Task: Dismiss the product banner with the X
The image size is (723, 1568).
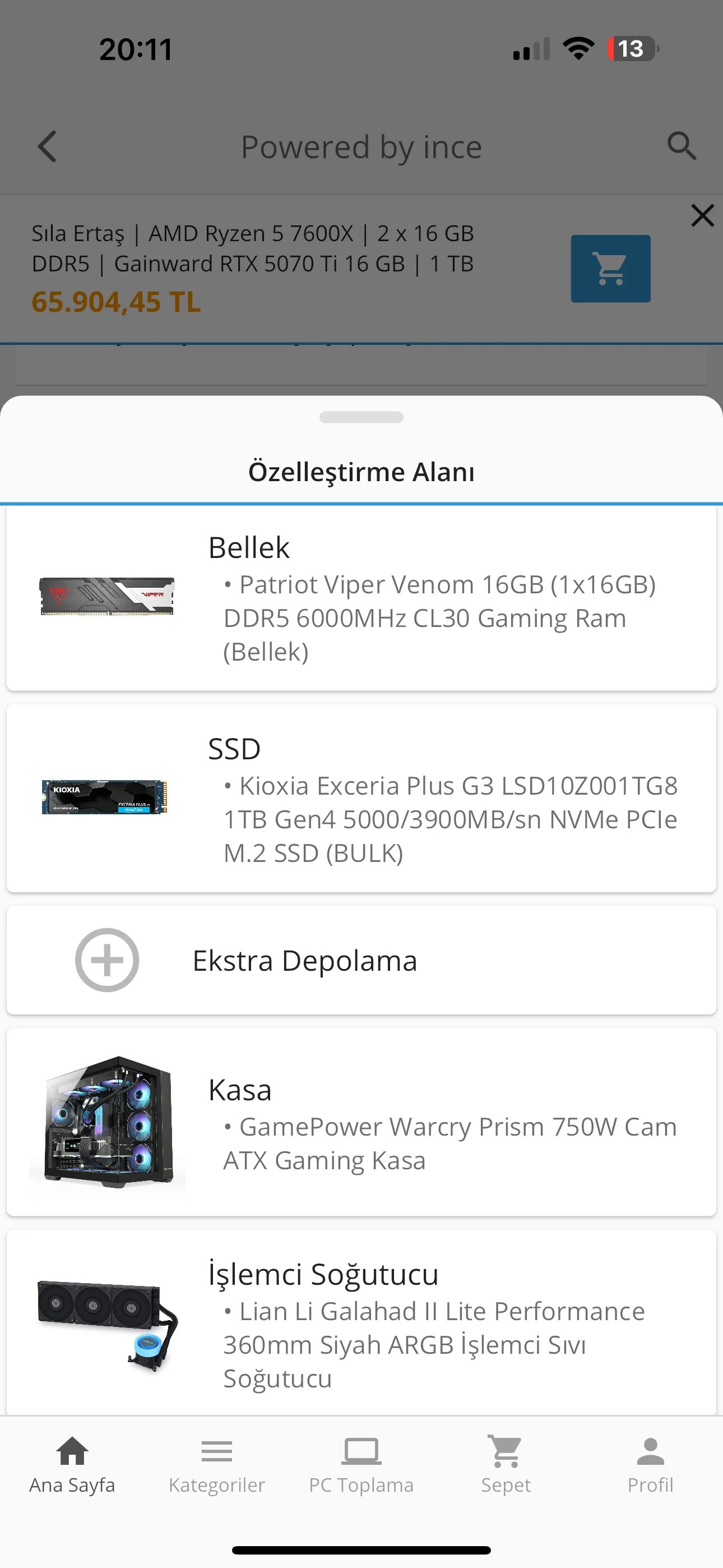Action: (x=702, y=215)
